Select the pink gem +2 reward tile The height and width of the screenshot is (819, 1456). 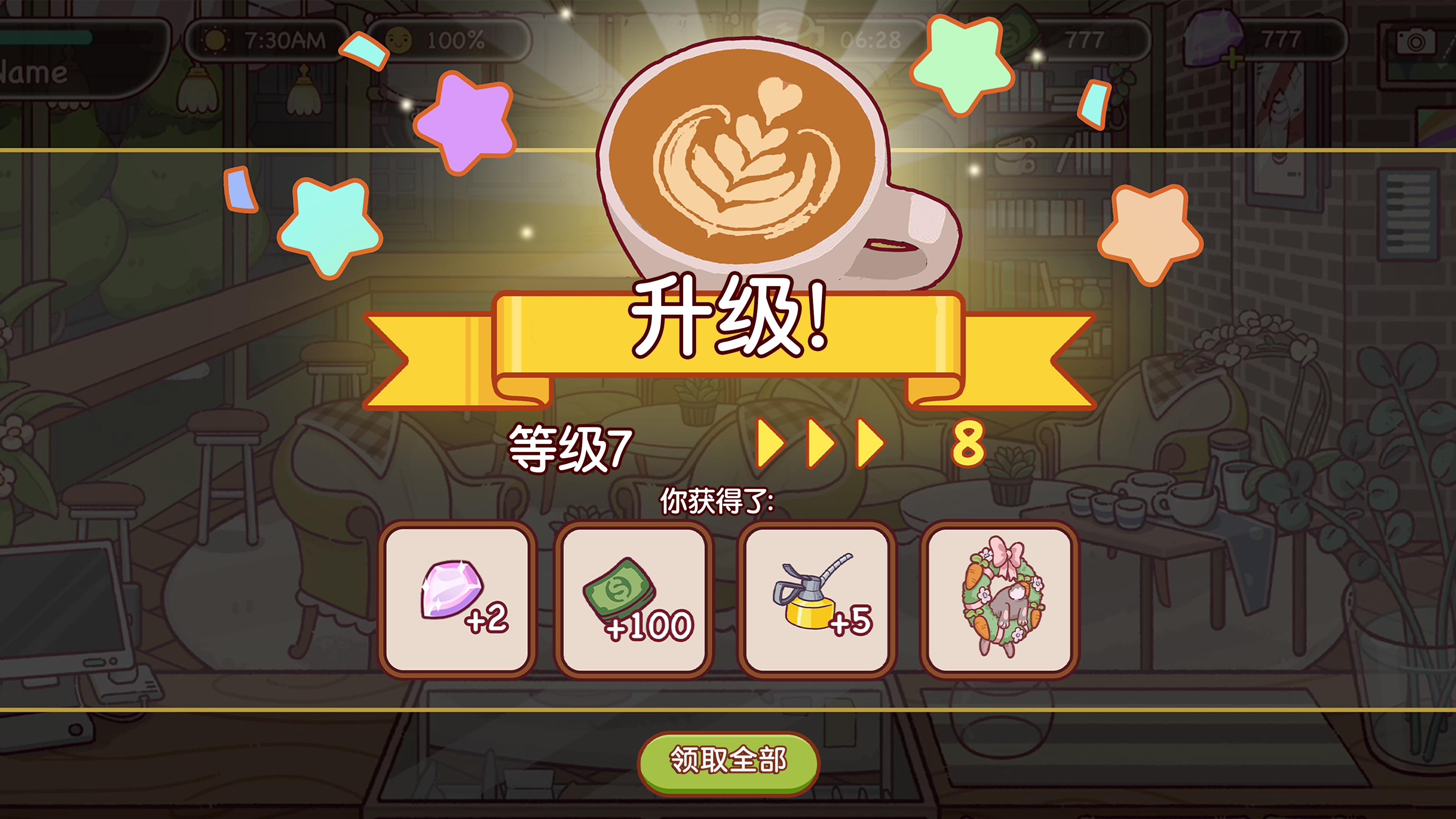pyautogui.click(x=457, y=599)
